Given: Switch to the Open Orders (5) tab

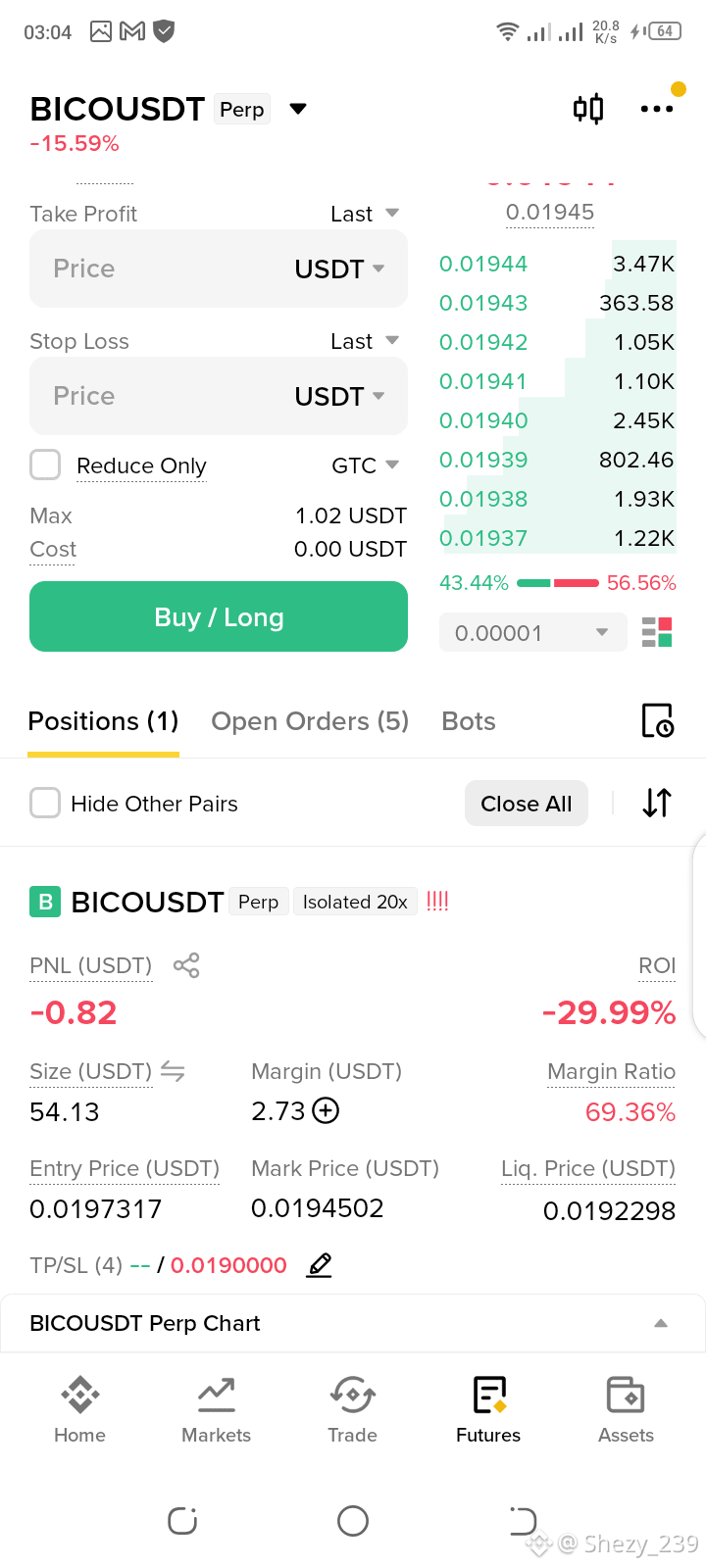Looking at the screenshot, I should click(x=310, y=721).
